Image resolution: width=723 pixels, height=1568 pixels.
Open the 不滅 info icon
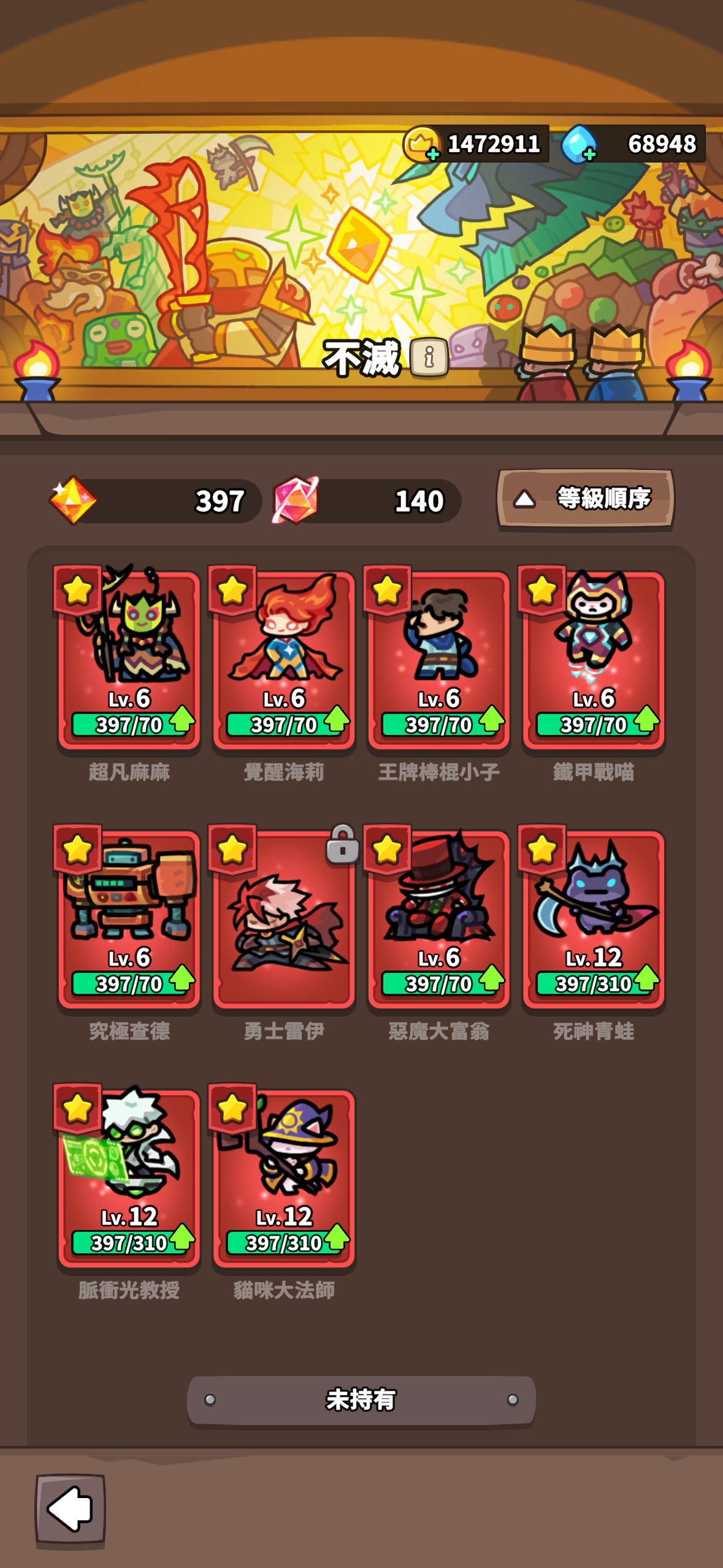tap(429, 357)
